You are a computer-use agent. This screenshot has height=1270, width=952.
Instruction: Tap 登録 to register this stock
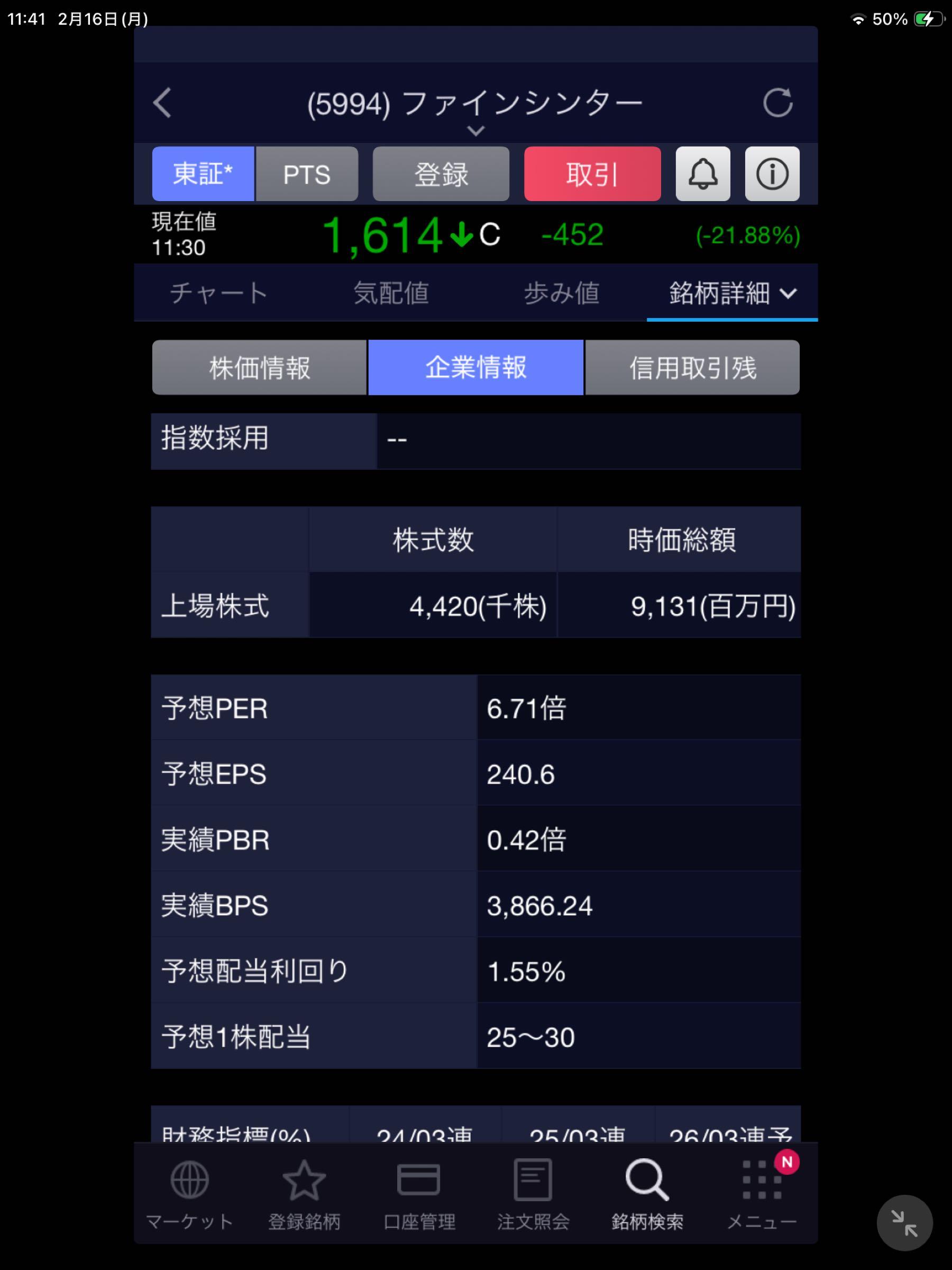tap(440, 174)
